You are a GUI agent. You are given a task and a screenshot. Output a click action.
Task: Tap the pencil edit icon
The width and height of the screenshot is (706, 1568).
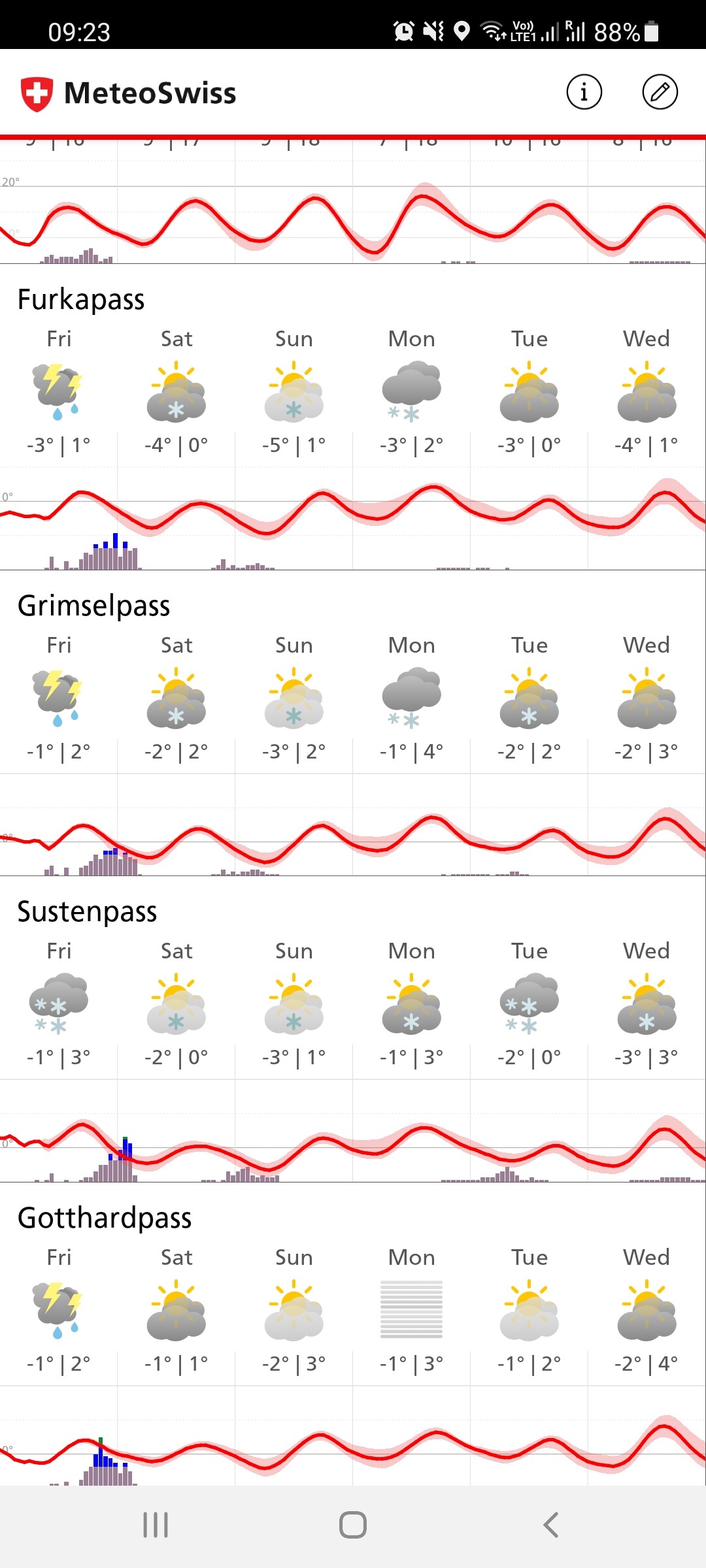pyautogui.click(x=660, y=92)
